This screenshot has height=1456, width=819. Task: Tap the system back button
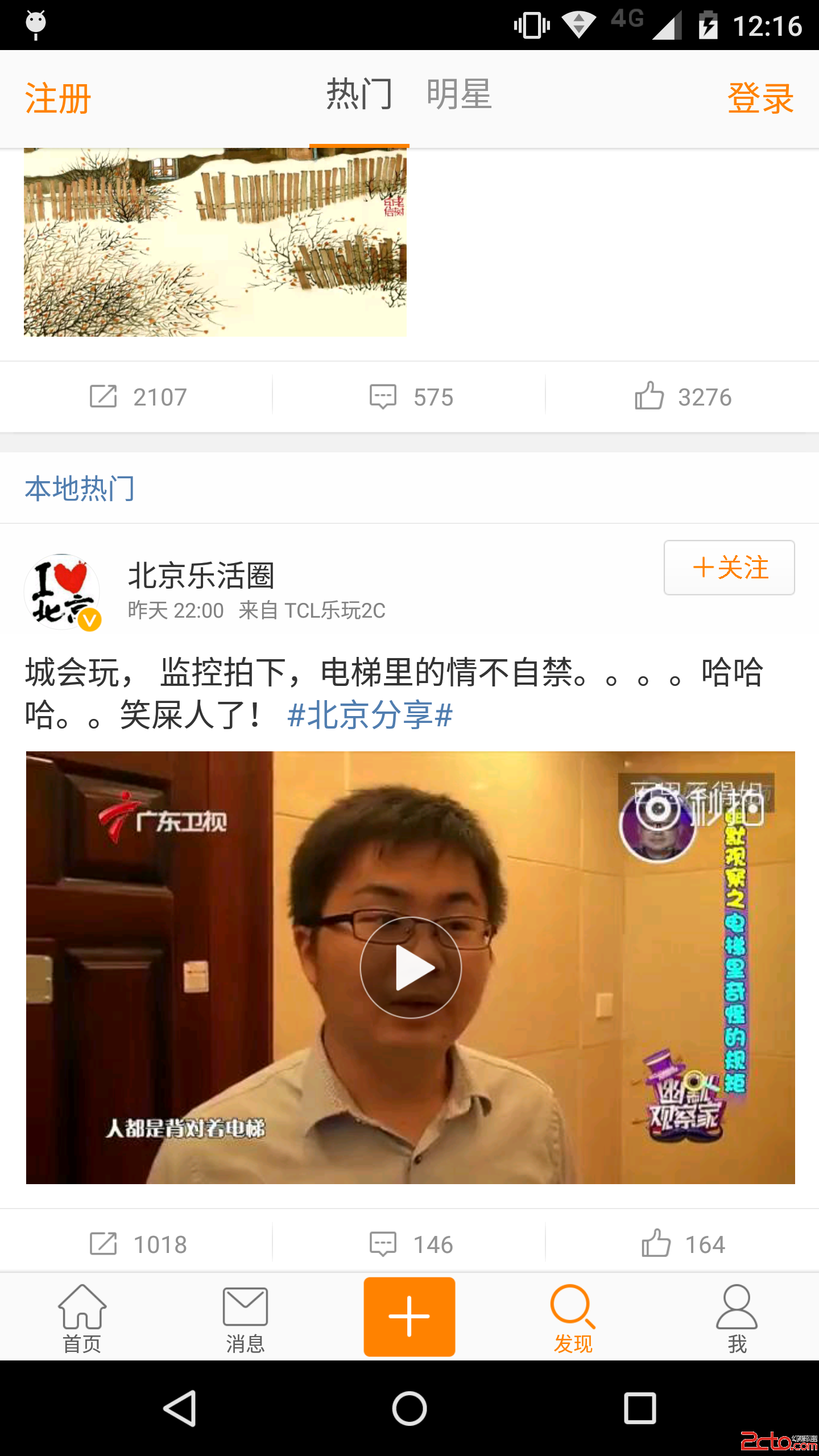coord(180,1408)
